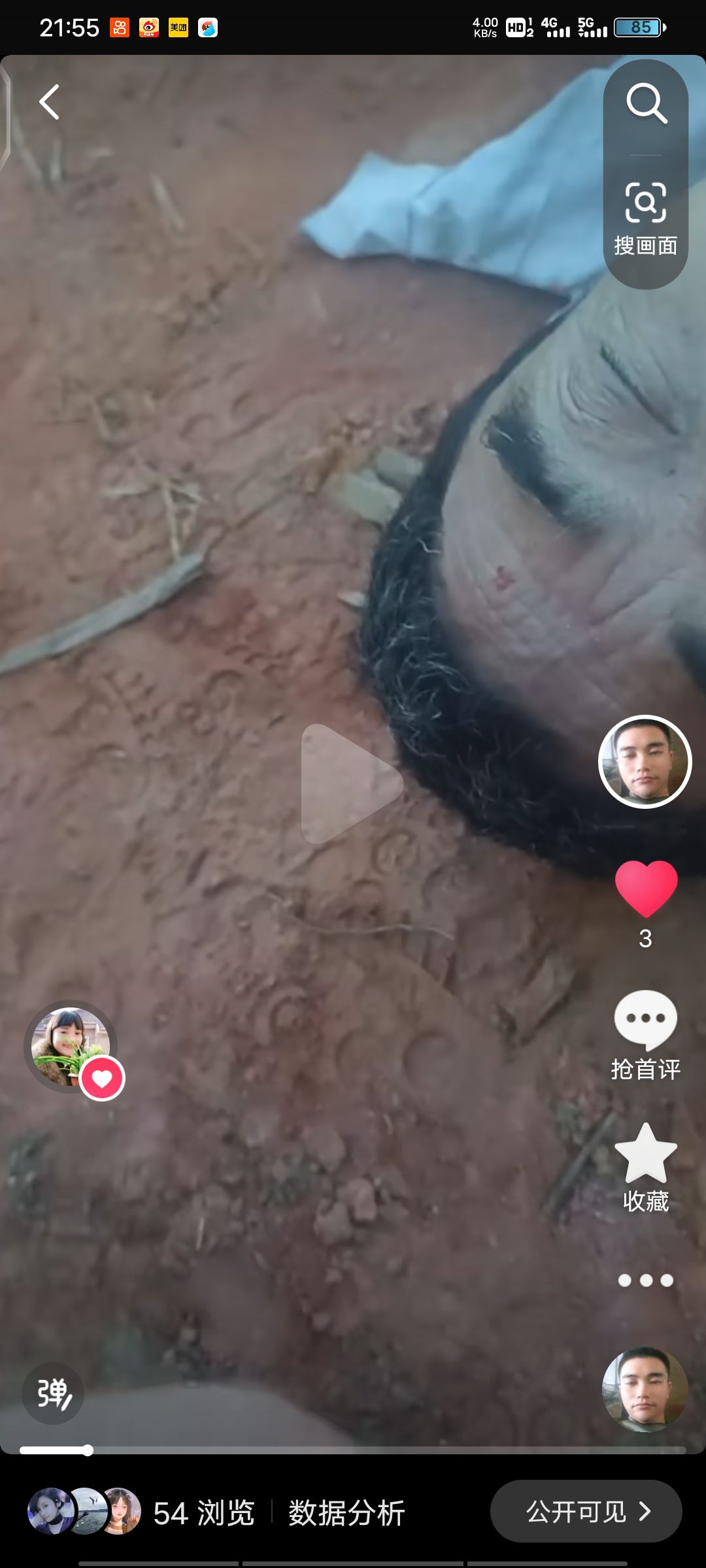Open the three-dot more options menu

point(646,1281)
